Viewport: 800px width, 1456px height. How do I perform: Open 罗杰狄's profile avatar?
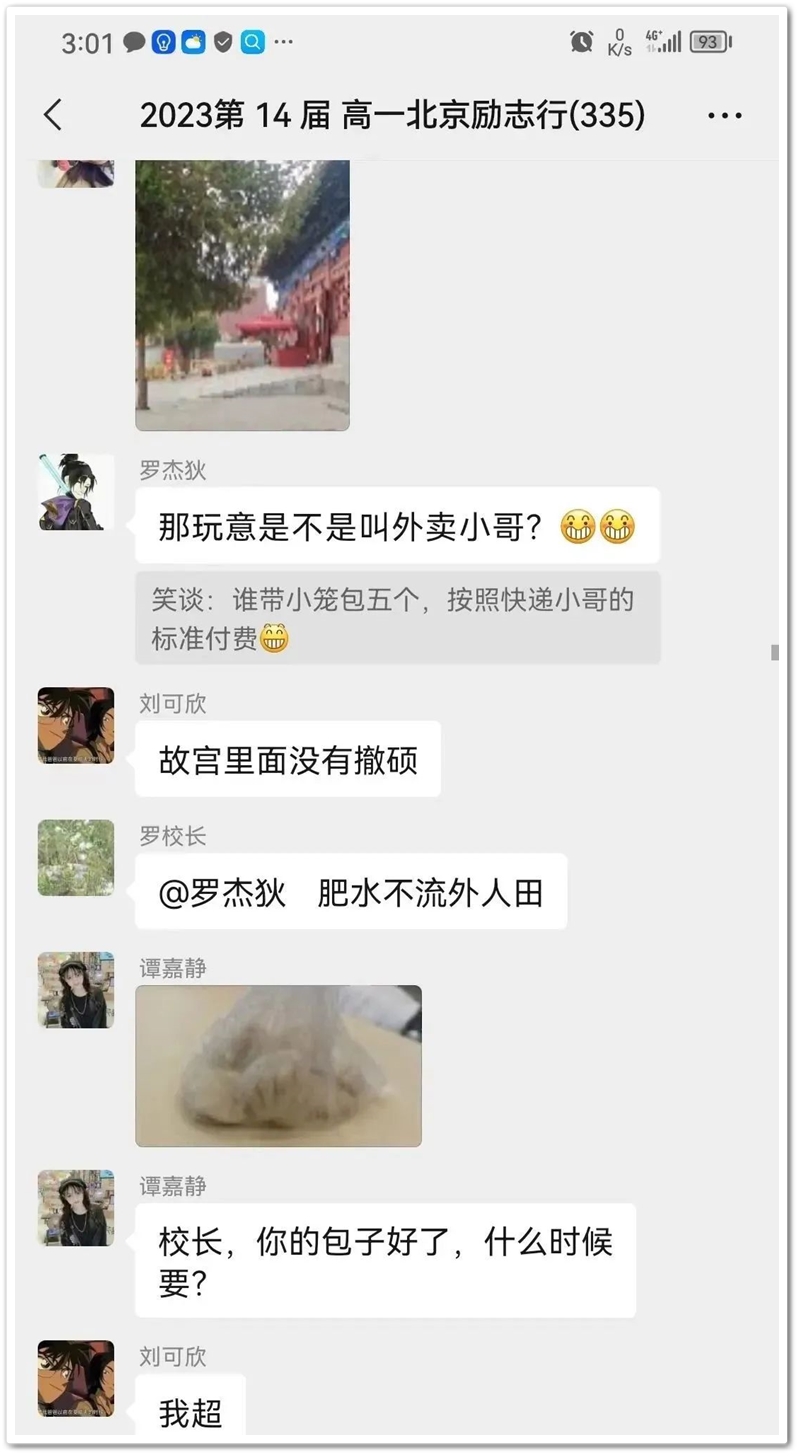point(76,492)
